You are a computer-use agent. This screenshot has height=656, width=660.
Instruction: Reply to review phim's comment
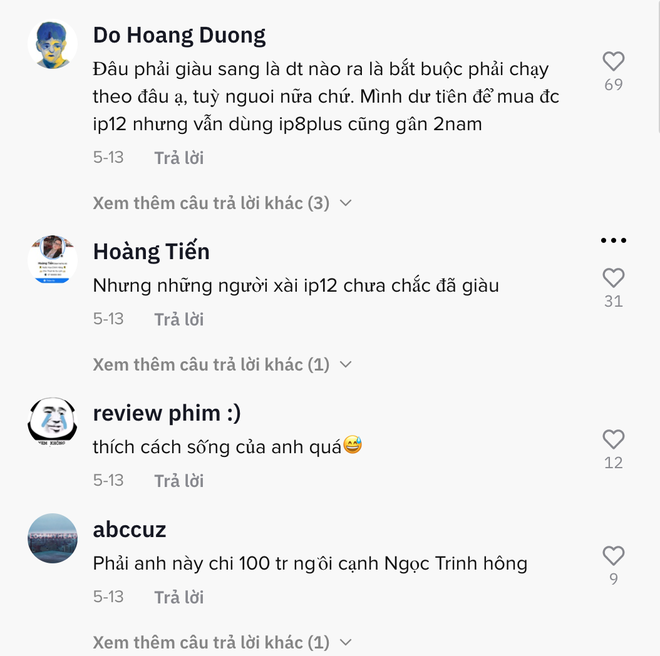179,481
